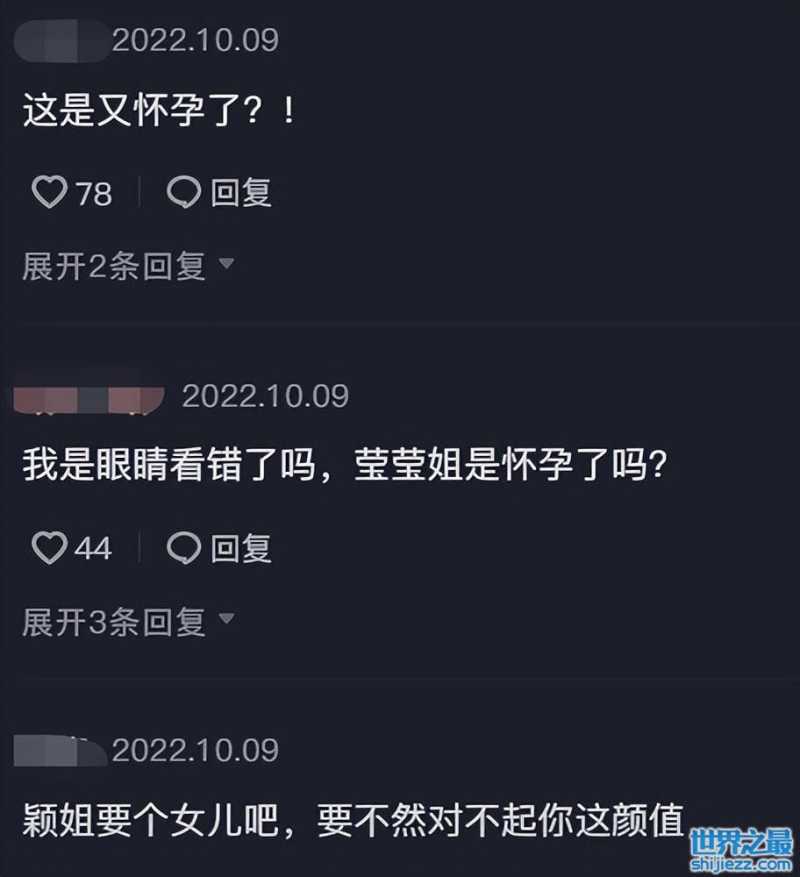This screenshot has height=877, width=800.
Task: Expand the 2 replies (展开2条回复)
Action: [x=127, y=266]
